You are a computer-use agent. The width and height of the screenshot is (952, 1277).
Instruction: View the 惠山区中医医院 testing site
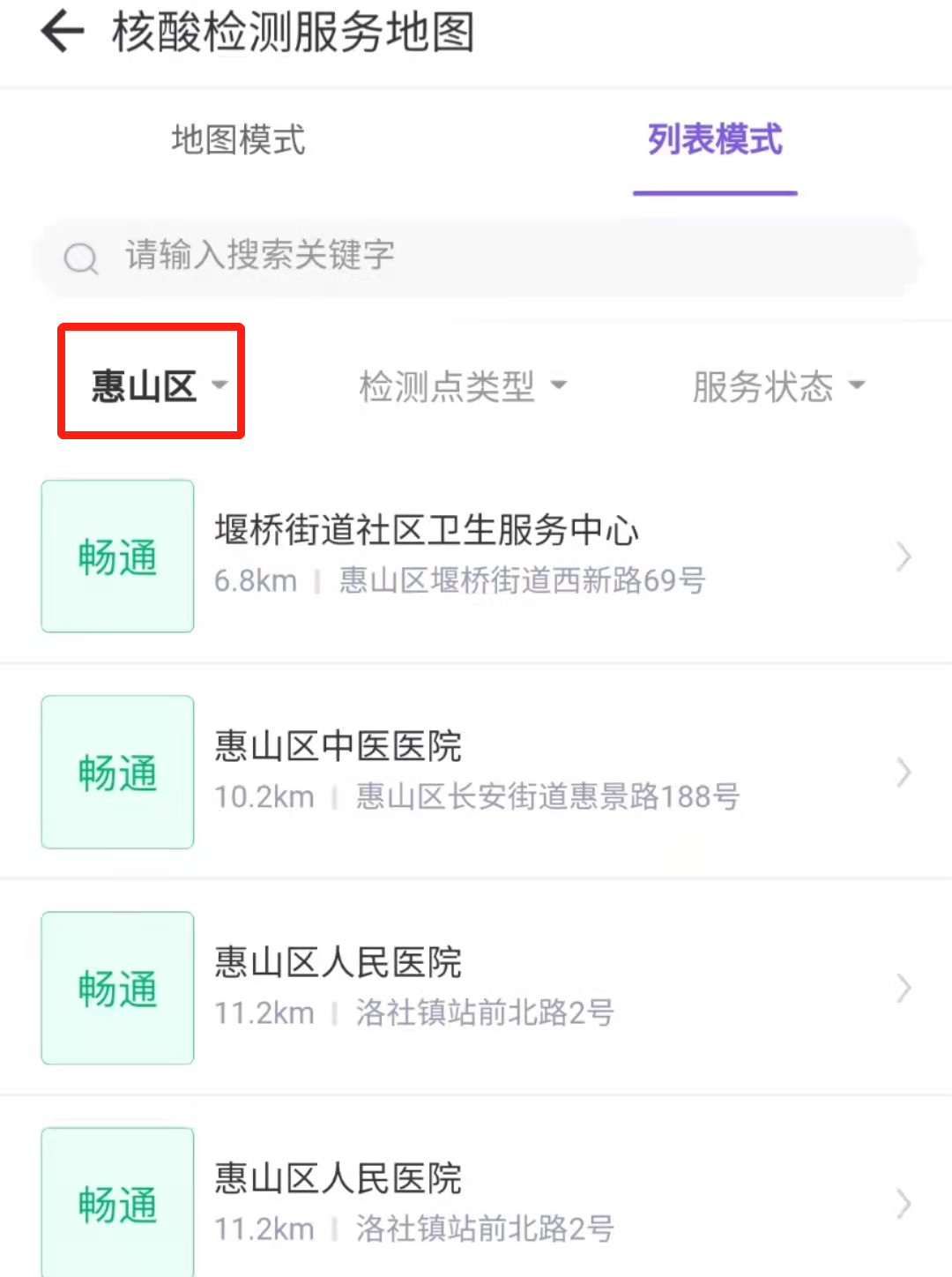[476, 772]
